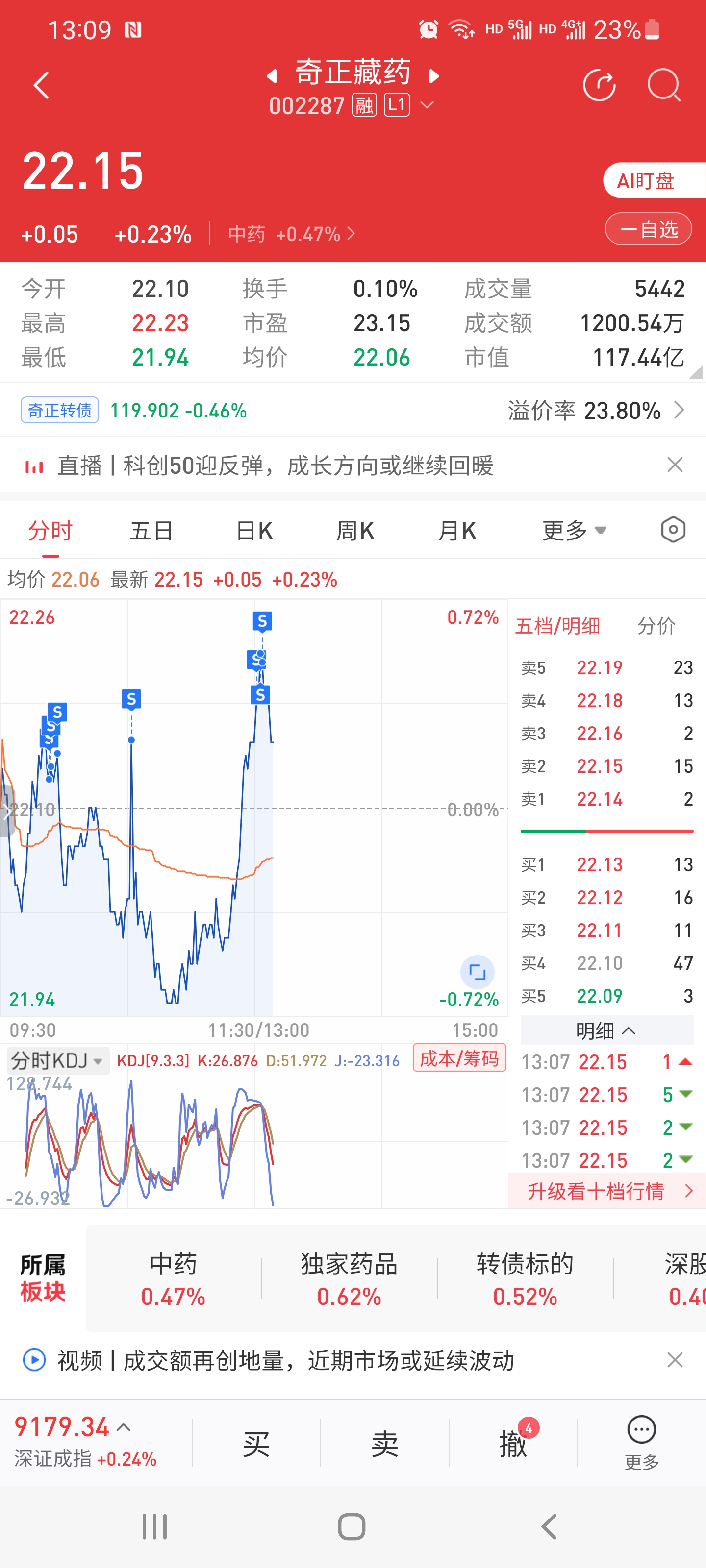The height and width of the screenshot is (1568, 706).
Task: Refresh the stock quote data
Action: pos(600,86)
